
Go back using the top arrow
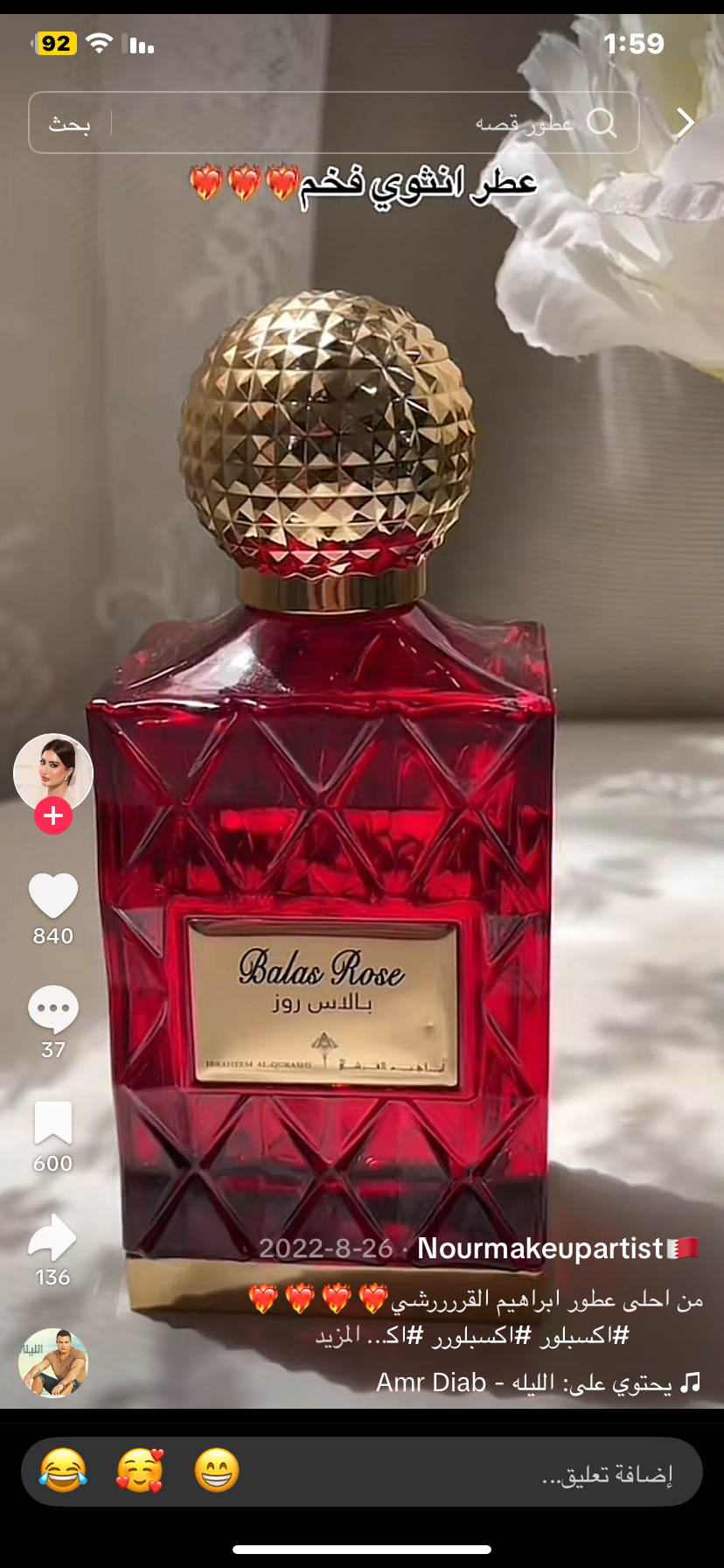(685, 122)
